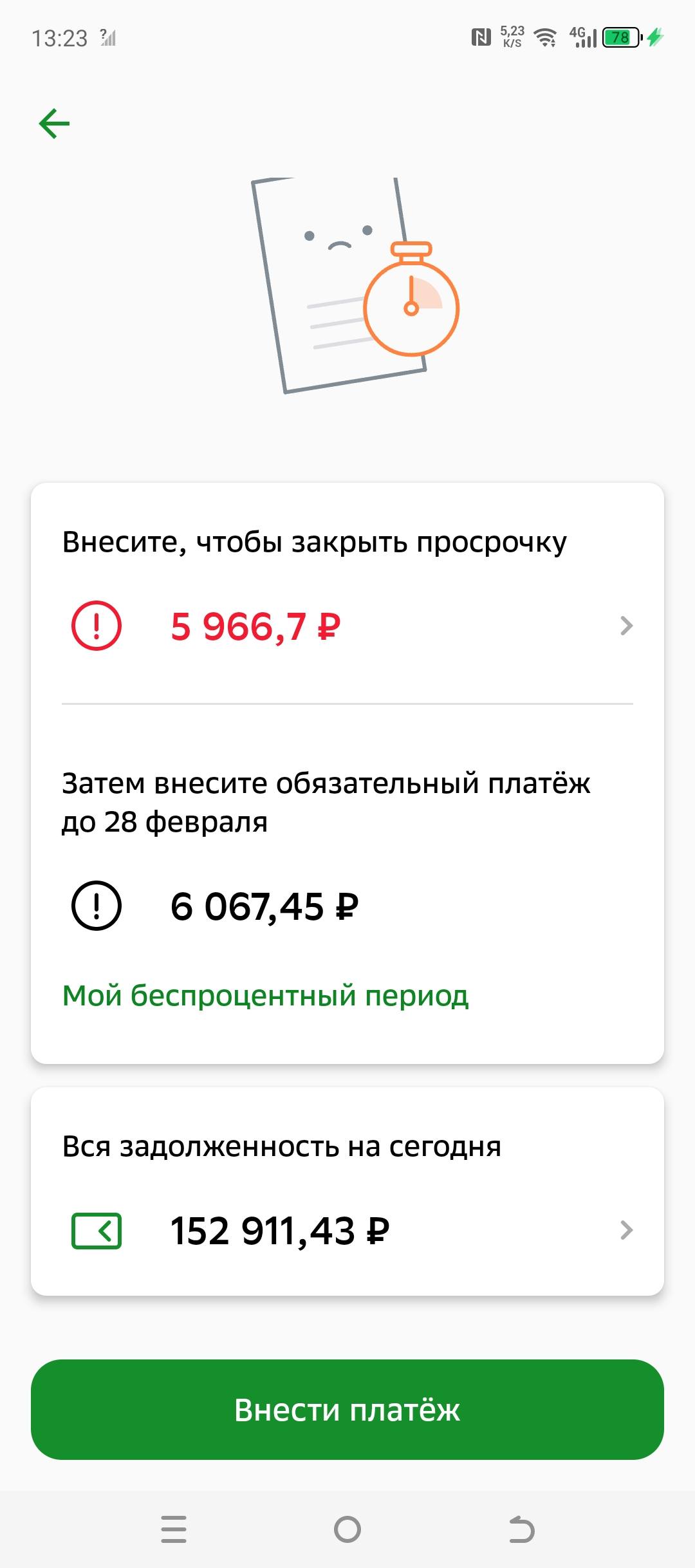This screenshot has height=1568, width=695.
Task: Go back using the green arrow
Action: click(54, 124)
